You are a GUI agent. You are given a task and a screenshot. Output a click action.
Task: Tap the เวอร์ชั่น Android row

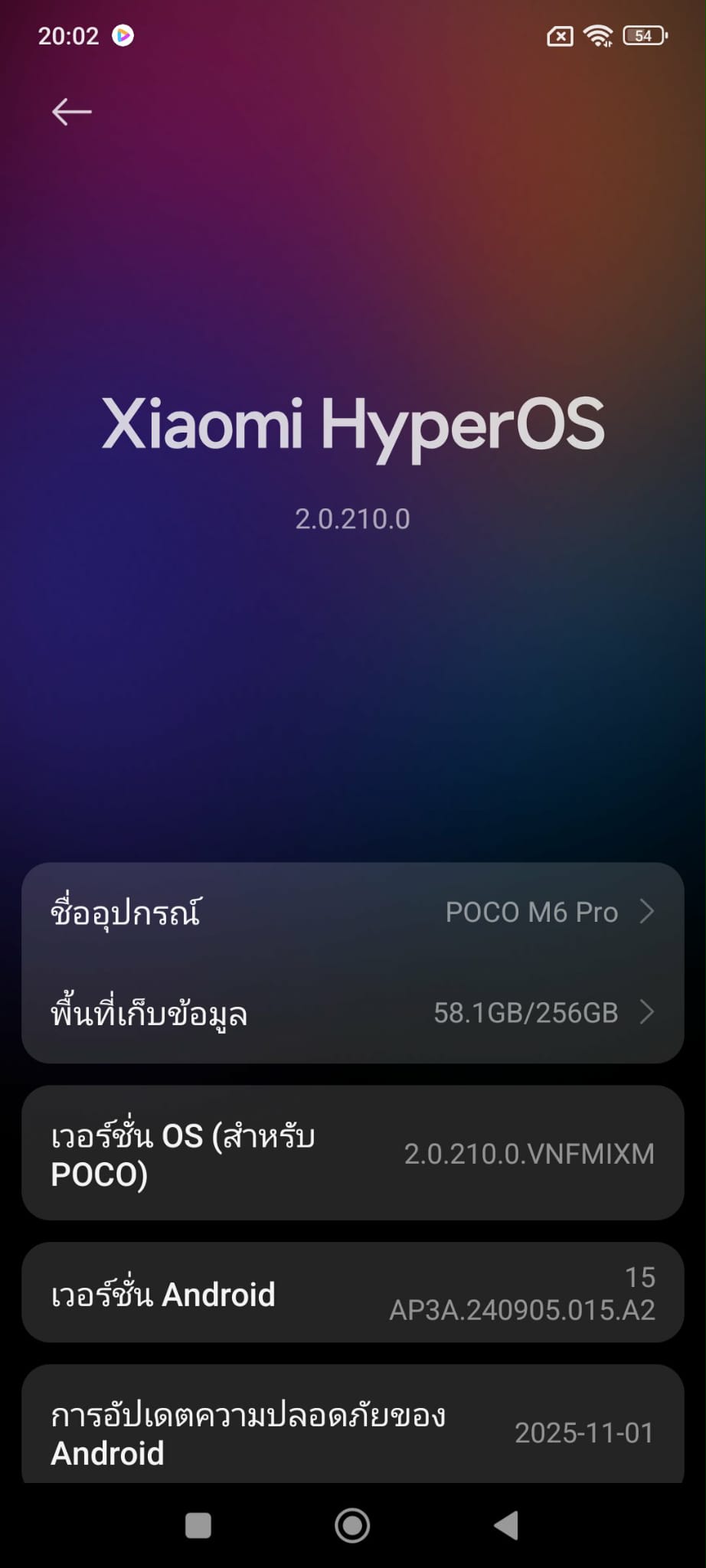point(352,1293)
